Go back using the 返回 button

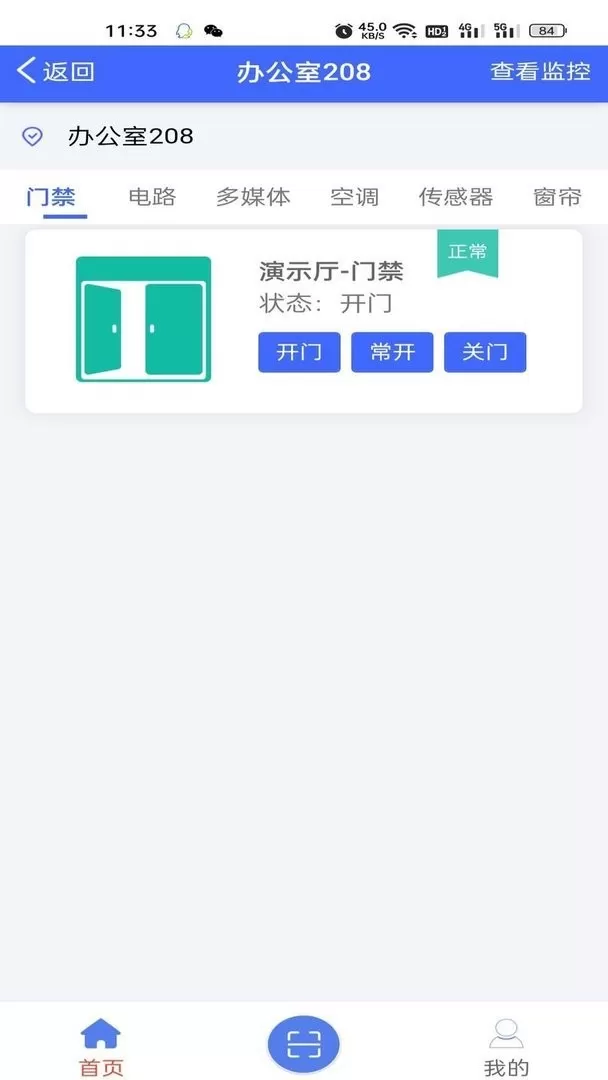tap(55, 71)
